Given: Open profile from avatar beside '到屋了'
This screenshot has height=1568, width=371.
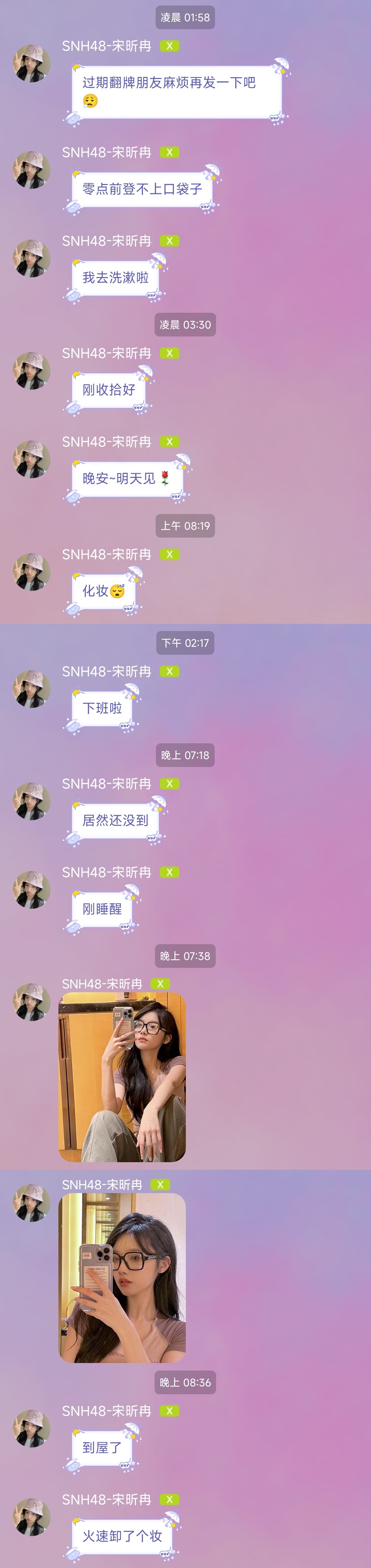Looking at the screenshot, I should (31, 1428).
